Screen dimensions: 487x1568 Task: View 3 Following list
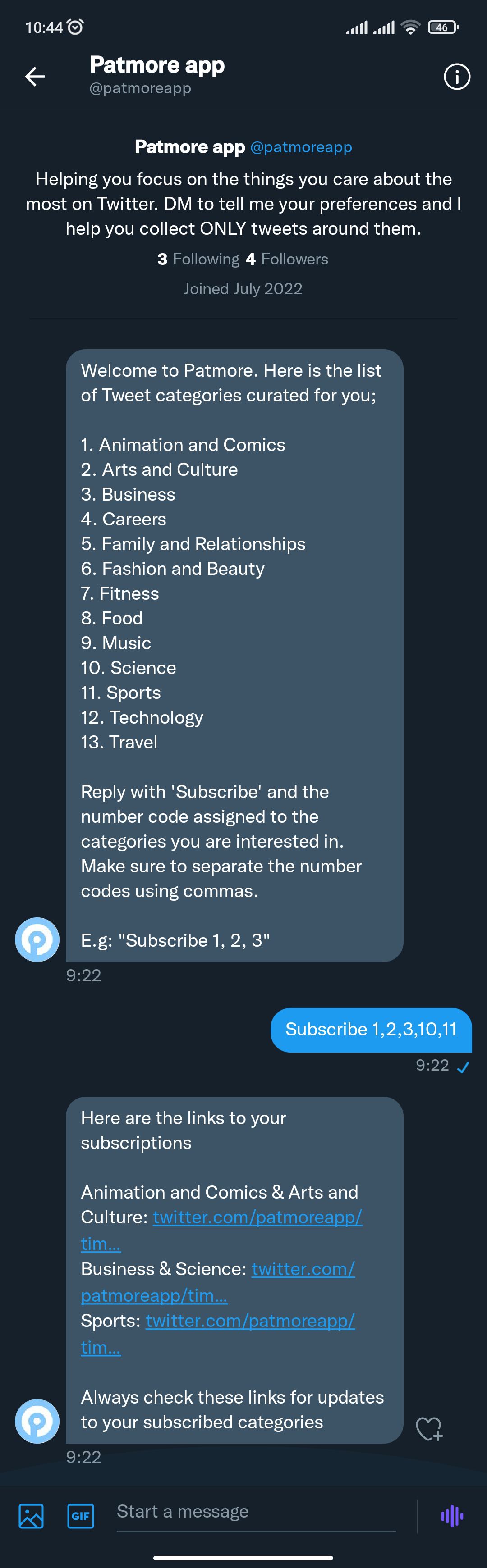(x=199, y=259)
